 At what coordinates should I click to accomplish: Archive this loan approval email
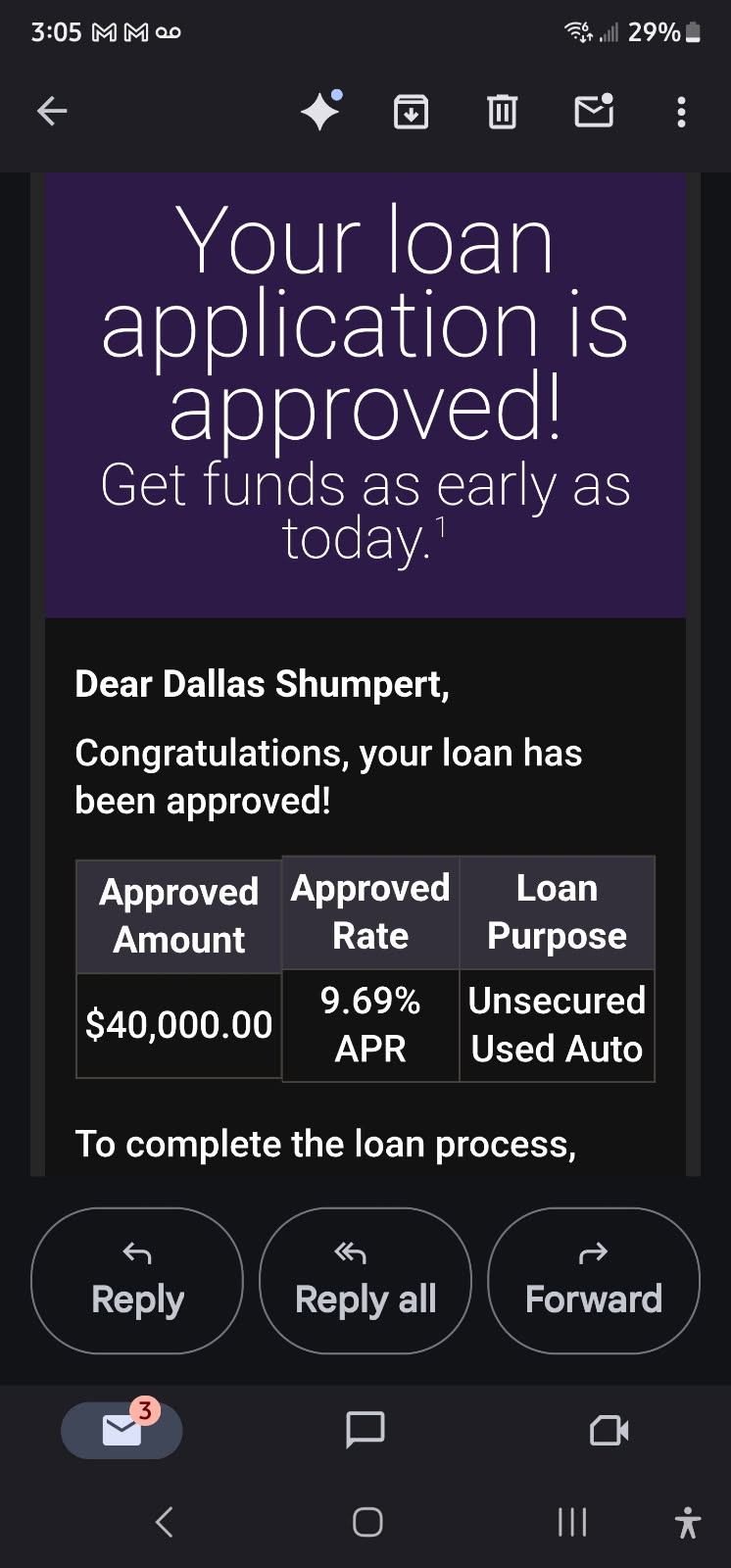tap(411, 111)
